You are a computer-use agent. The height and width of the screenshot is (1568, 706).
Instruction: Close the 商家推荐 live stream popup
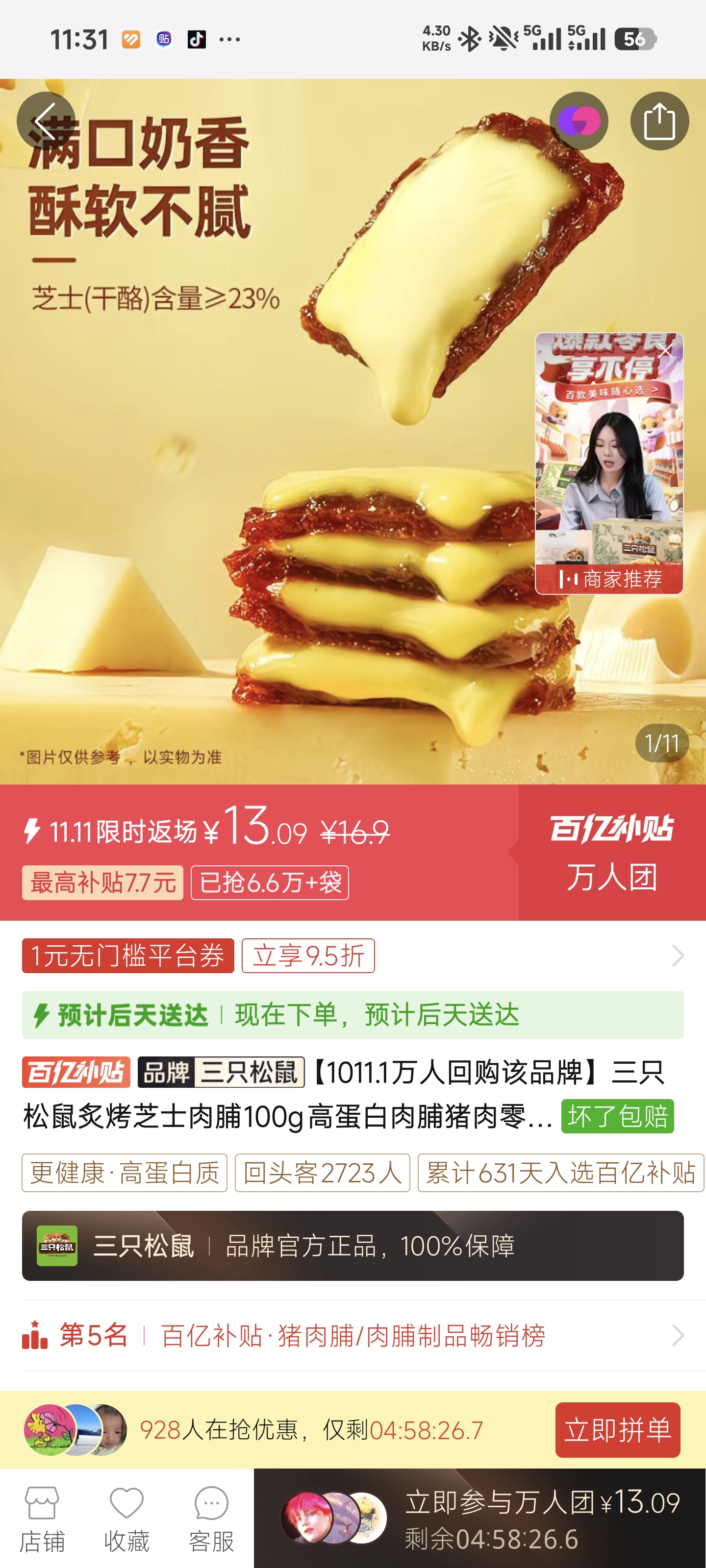[665, 350]
